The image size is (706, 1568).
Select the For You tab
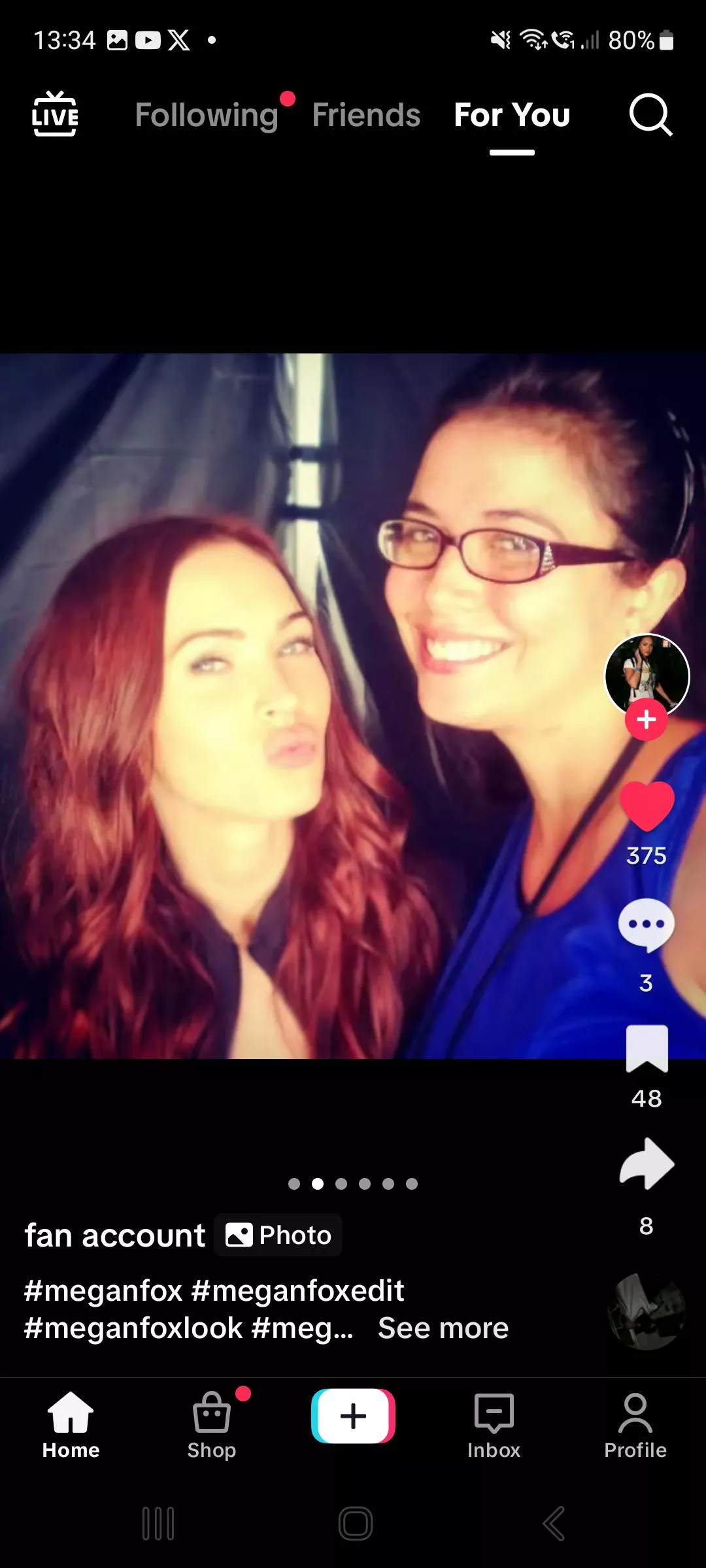click(512, 116)
